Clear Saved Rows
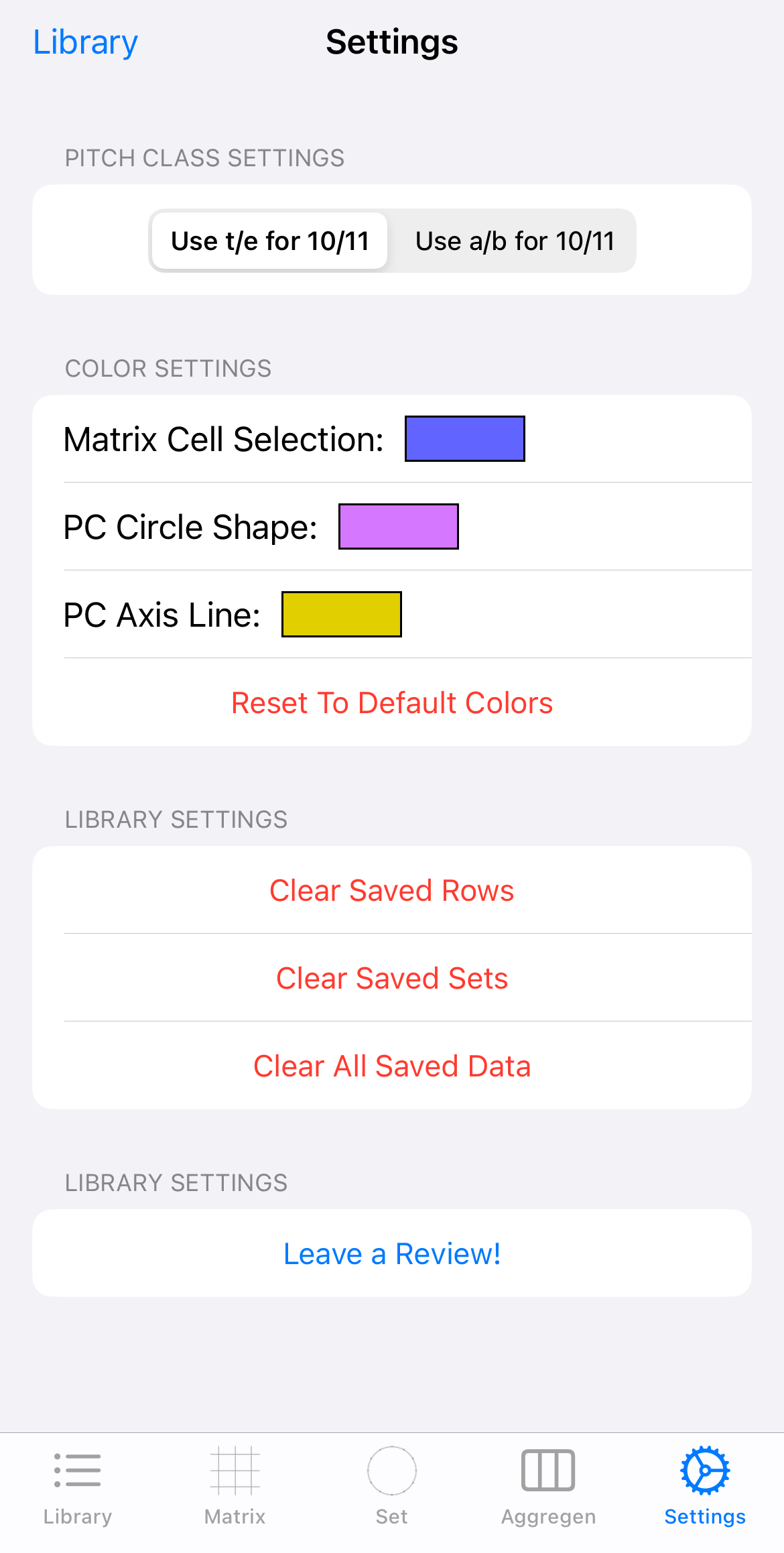Image resolution: width=784 pixels, height=1553 pixels. coord(392,890)
